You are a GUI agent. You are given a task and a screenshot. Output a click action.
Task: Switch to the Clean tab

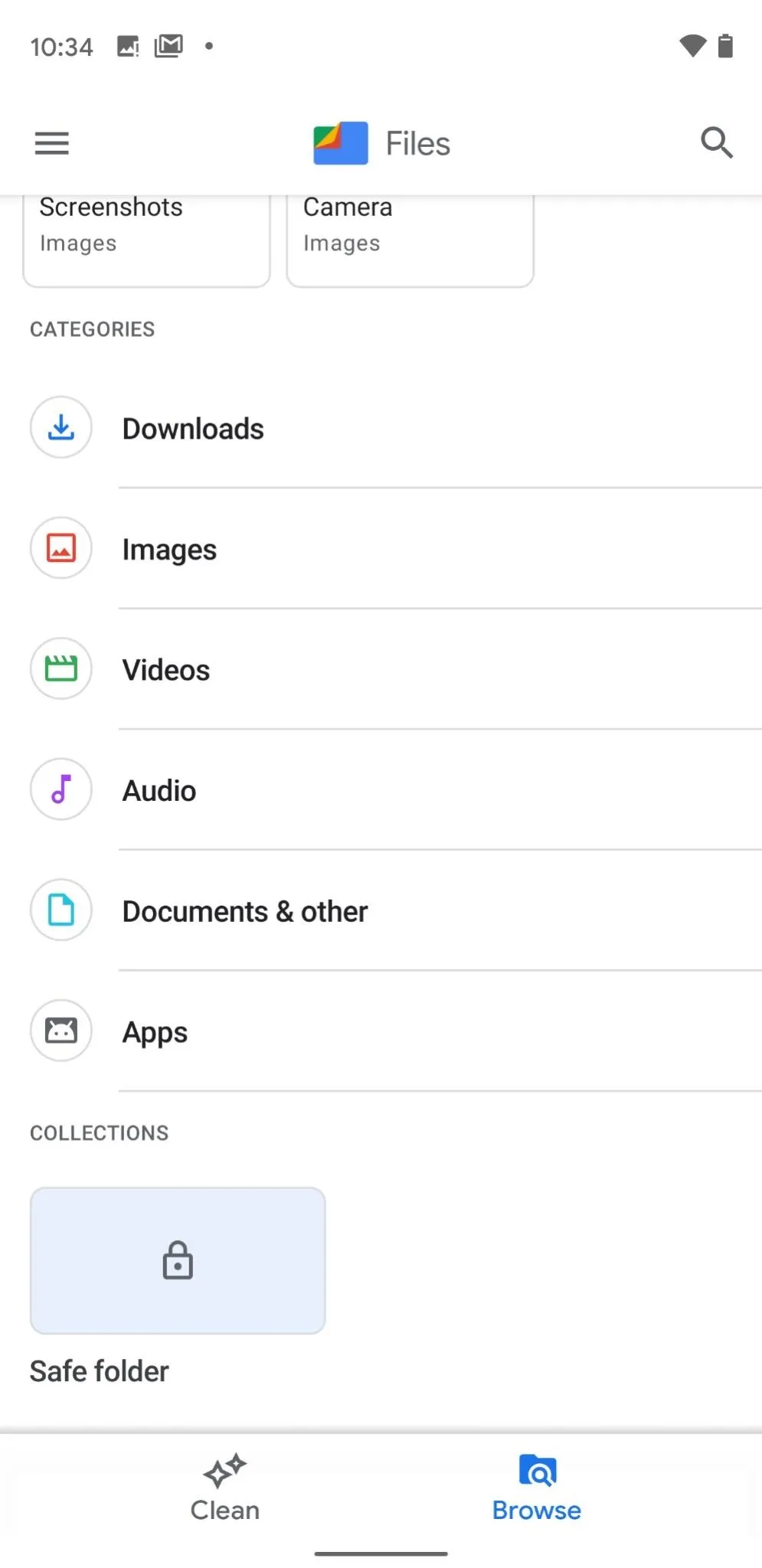(225, 1488)
